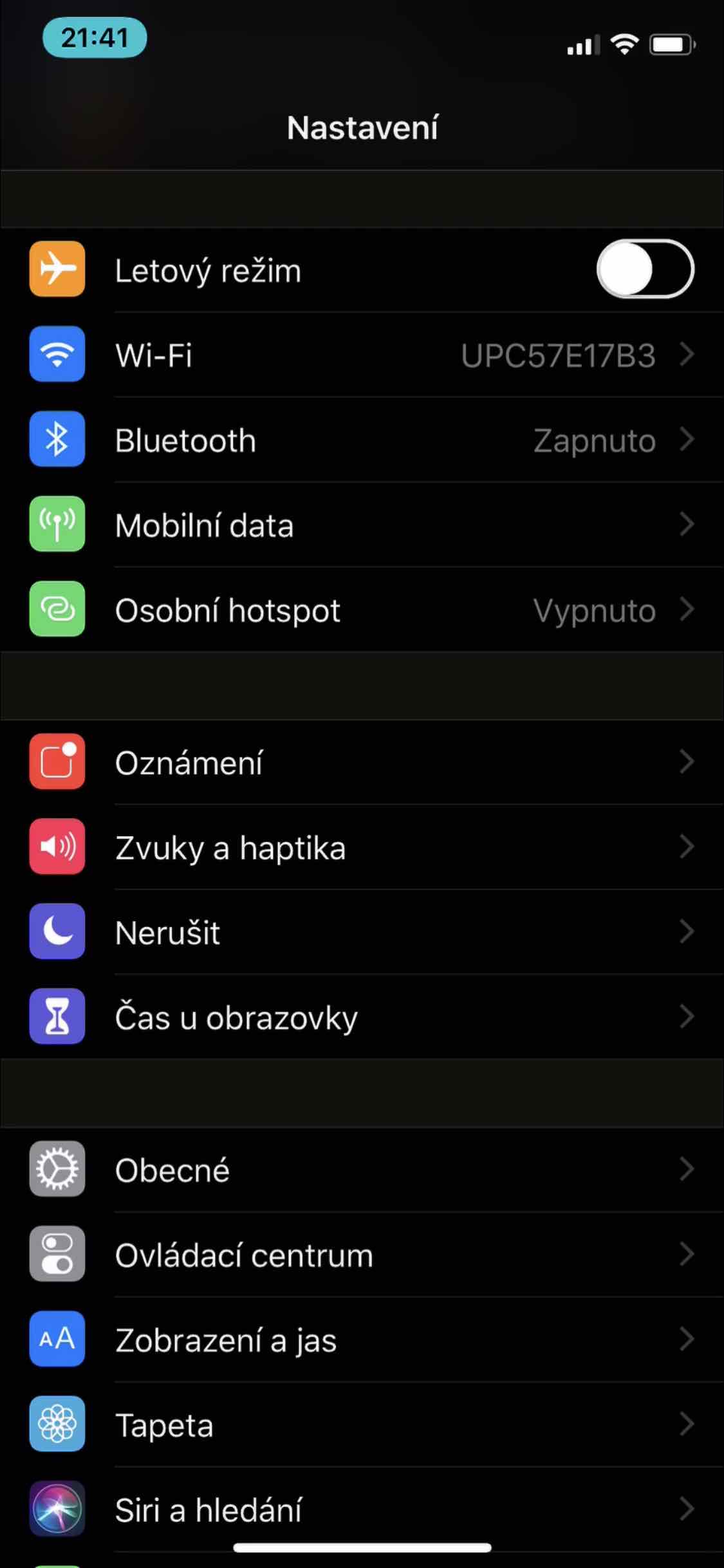Open Zvuky a haptika

coord(360,848)
